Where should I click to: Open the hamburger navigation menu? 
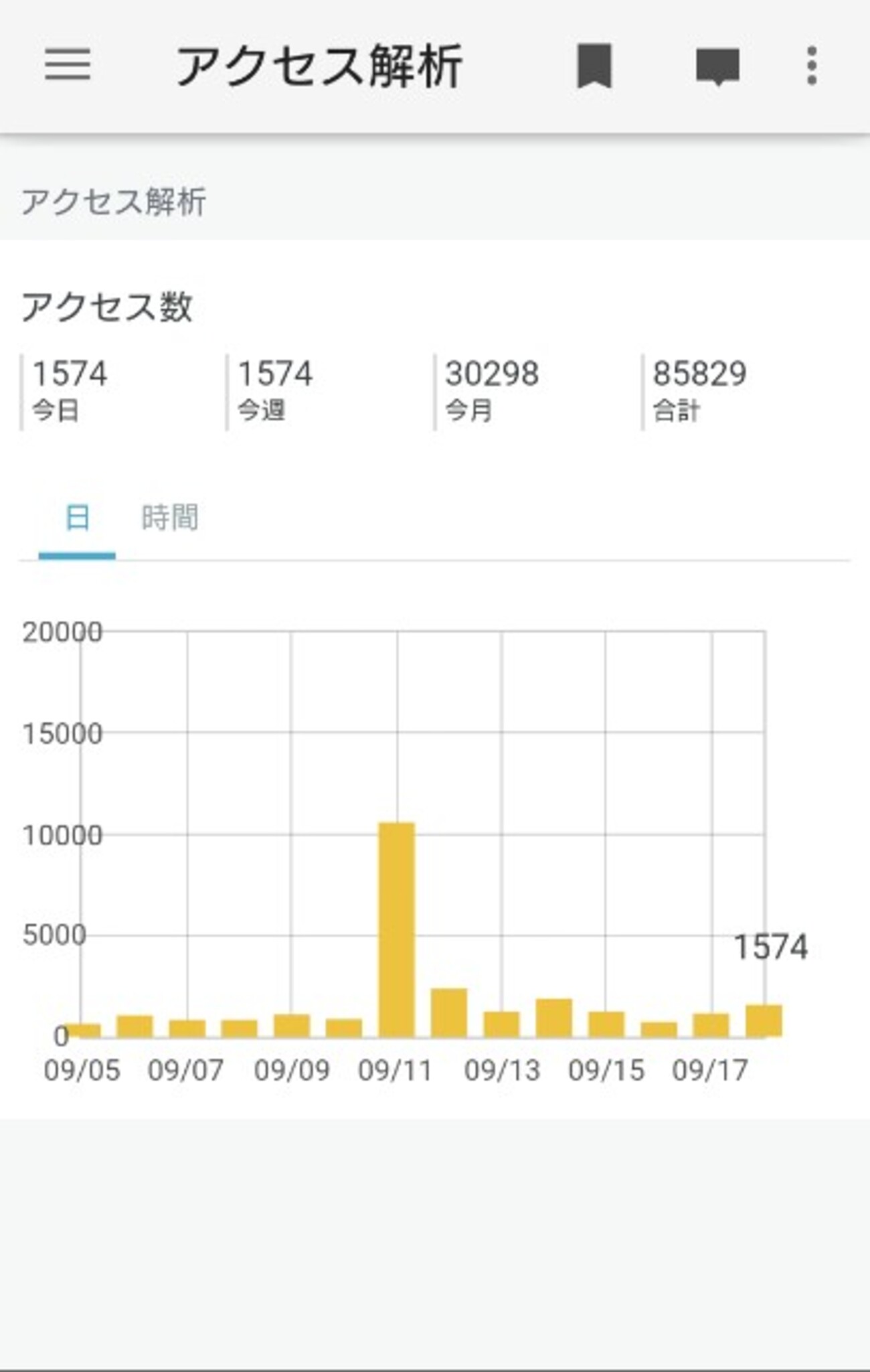(68, 65)
